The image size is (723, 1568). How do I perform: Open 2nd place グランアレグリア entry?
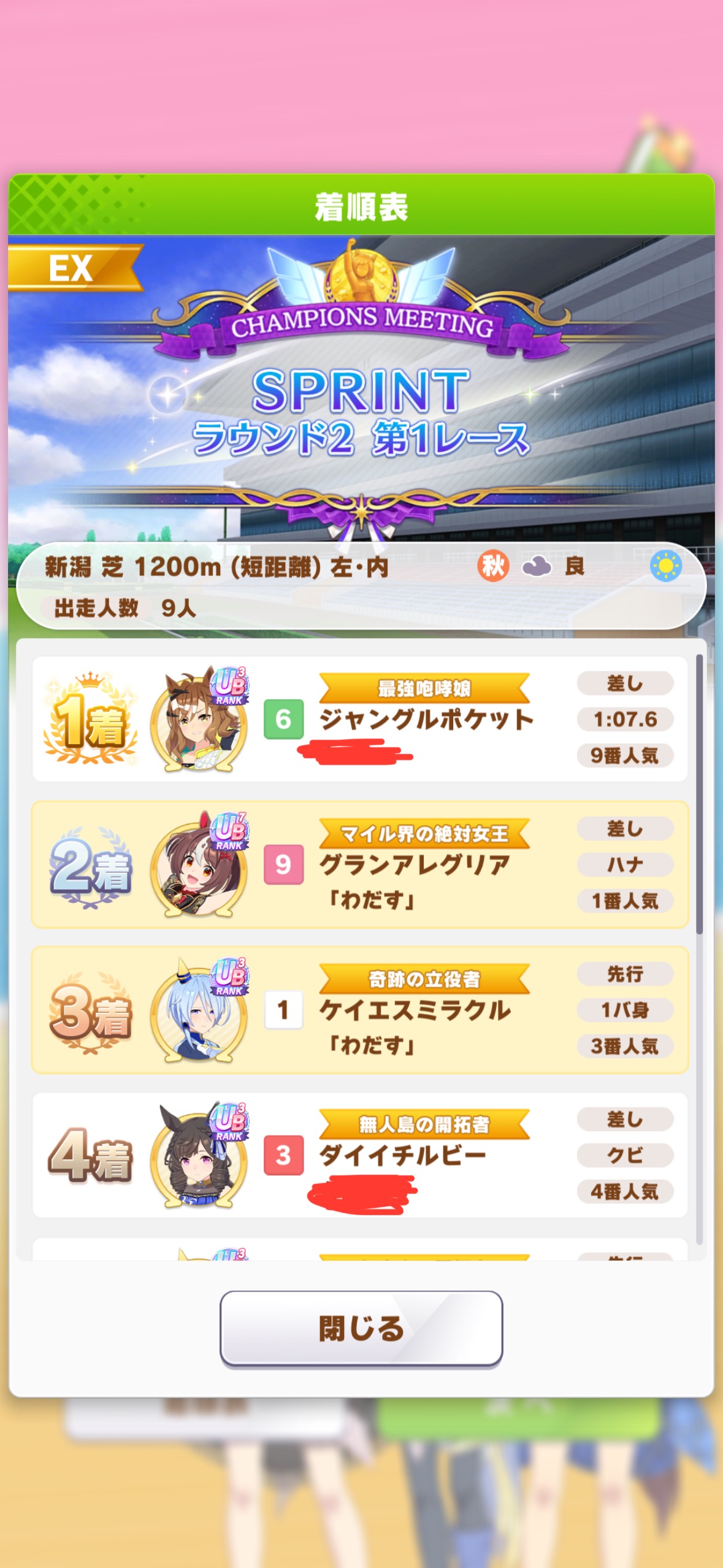(360, 864)
